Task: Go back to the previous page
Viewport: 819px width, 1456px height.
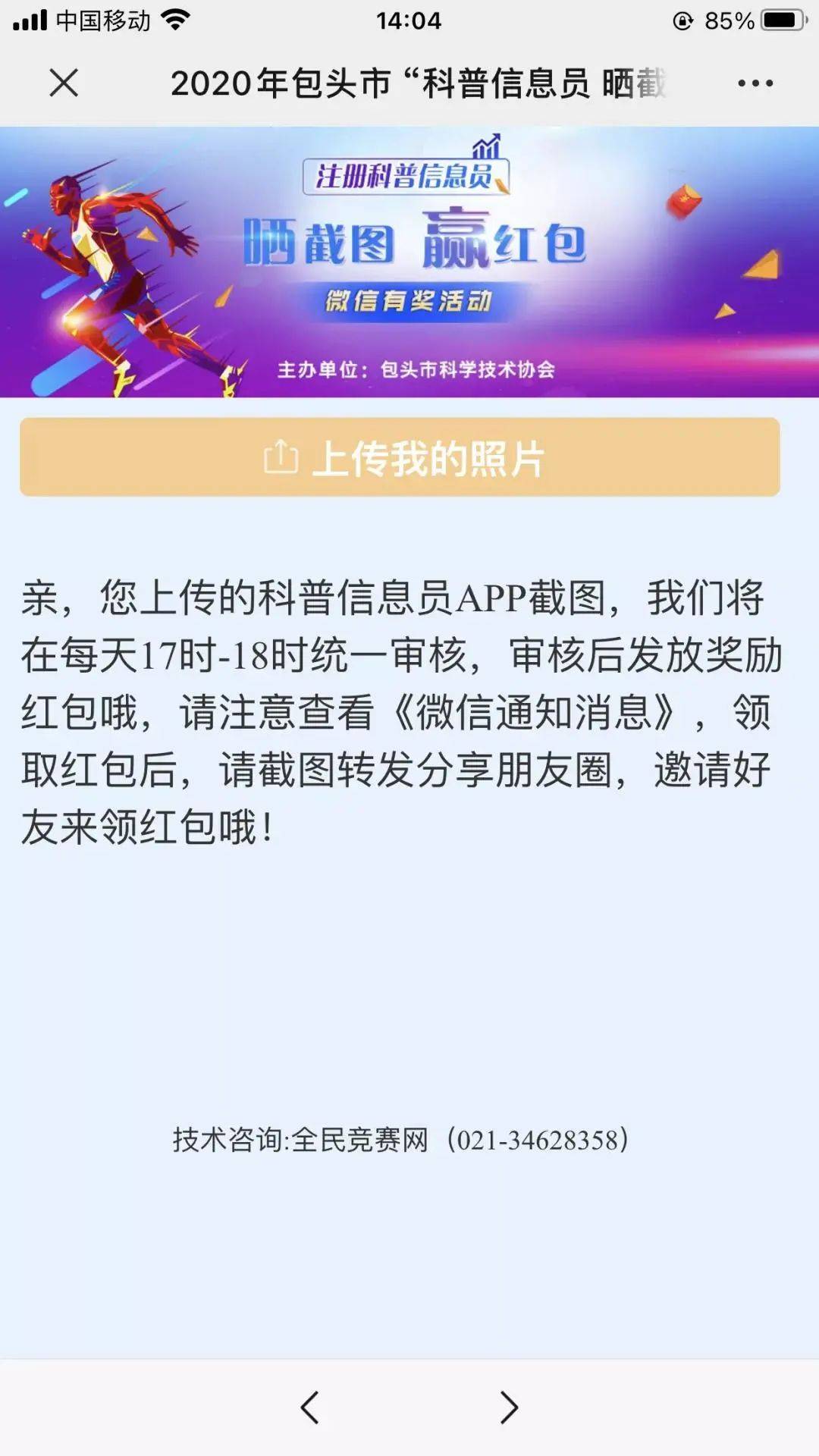Action: coord(309,1407)
